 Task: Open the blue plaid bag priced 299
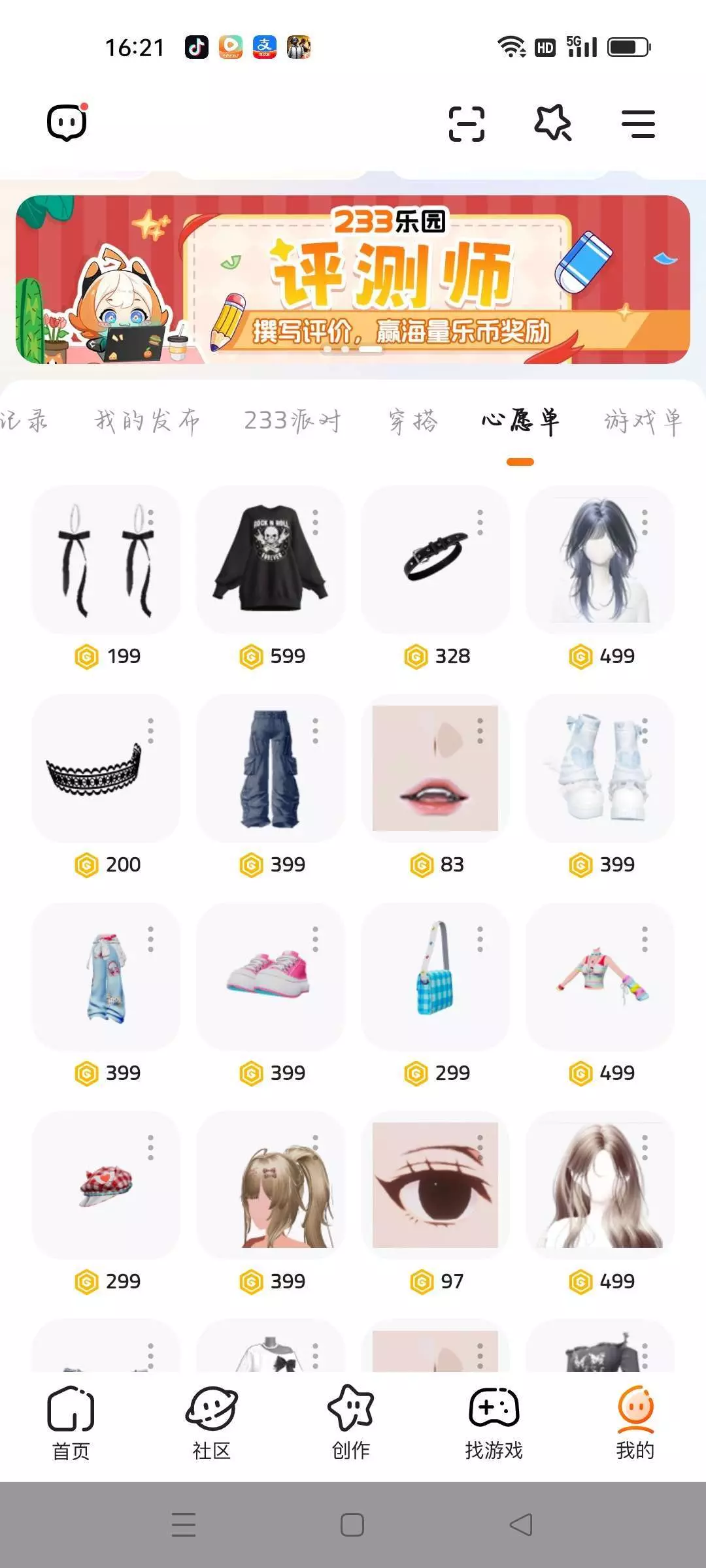click(x=435, y=977)
